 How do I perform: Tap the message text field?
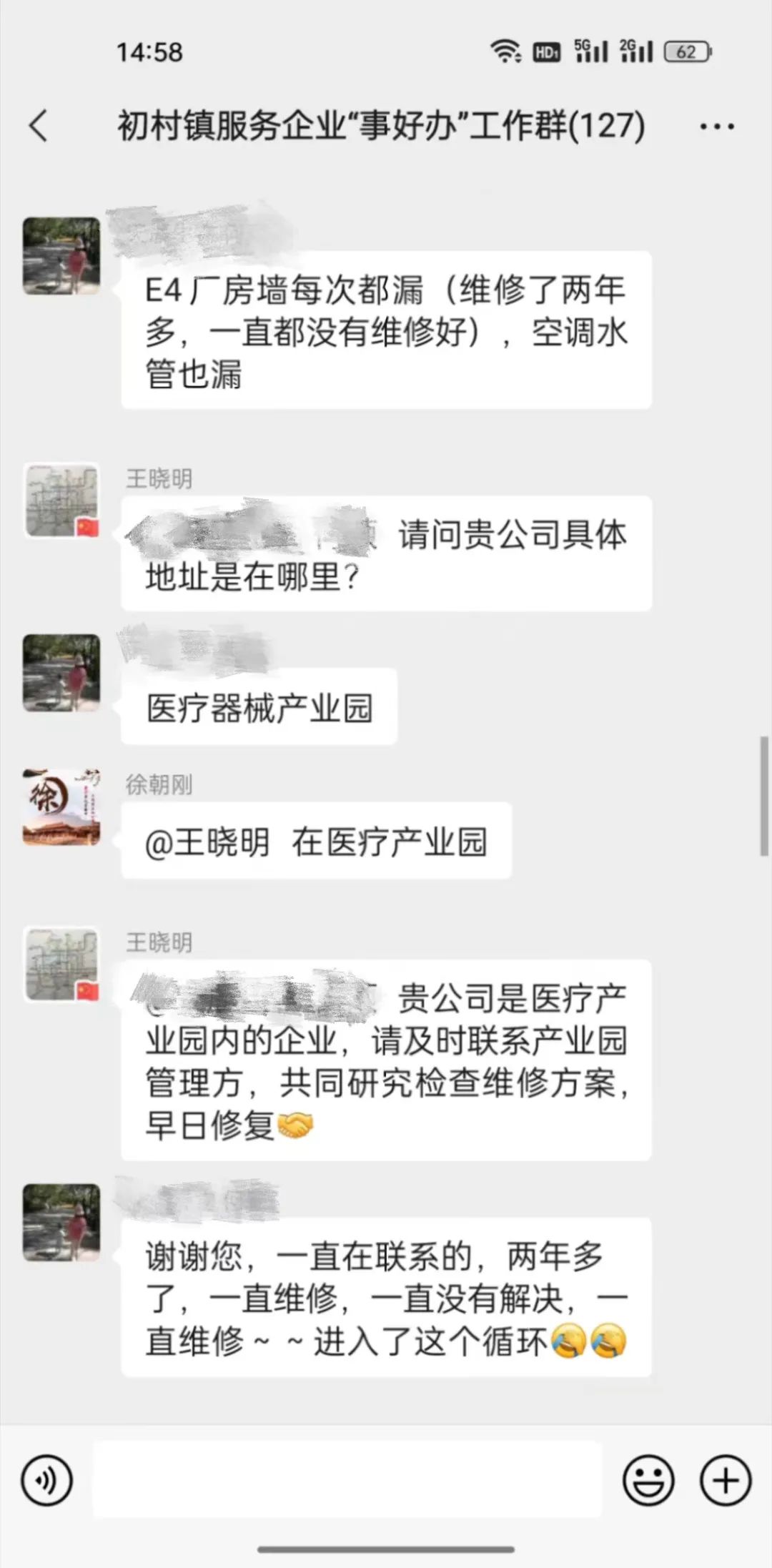347,1479
